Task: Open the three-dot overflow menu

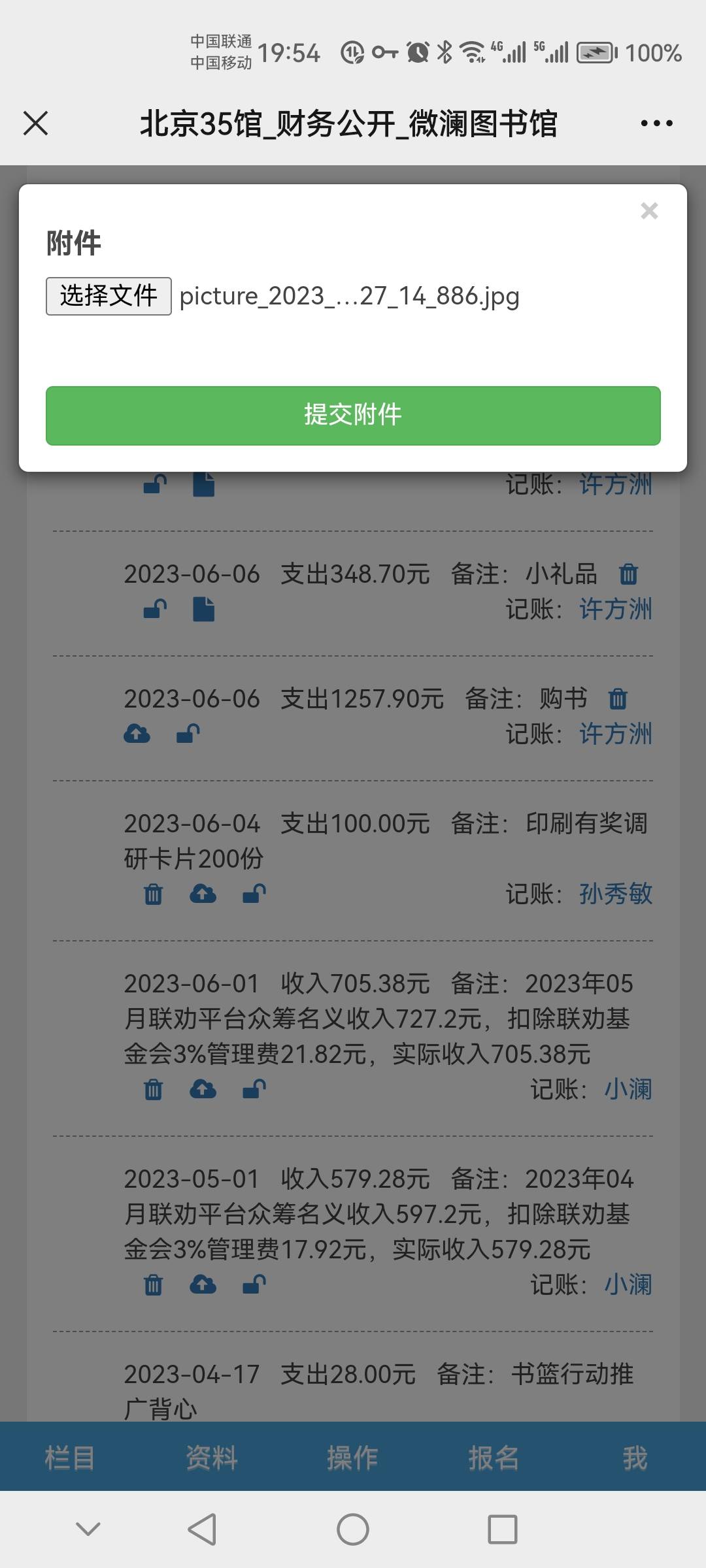Action: click(x=656, y=123)
